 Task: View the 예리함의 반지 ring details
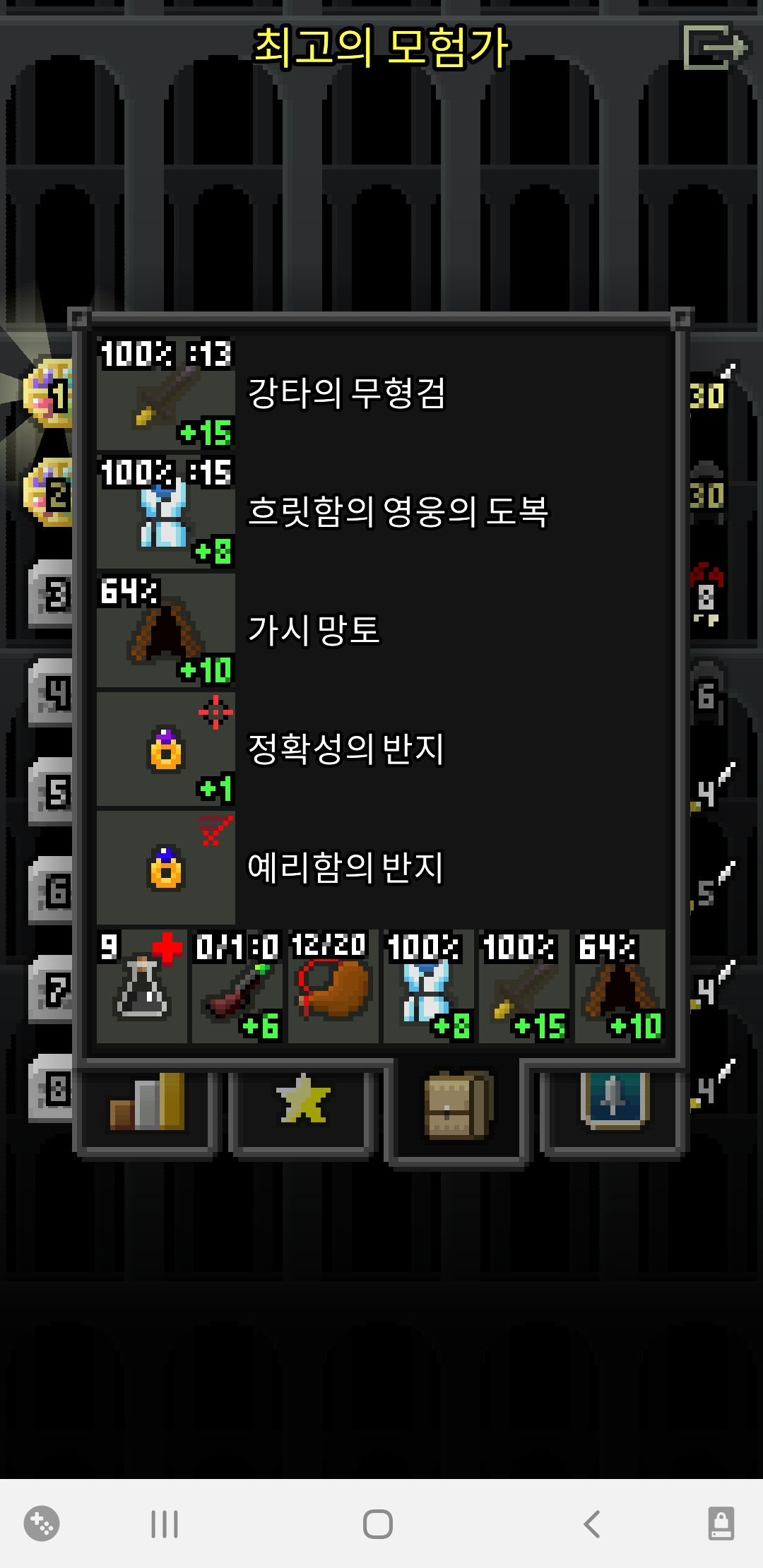pos(381,868)
